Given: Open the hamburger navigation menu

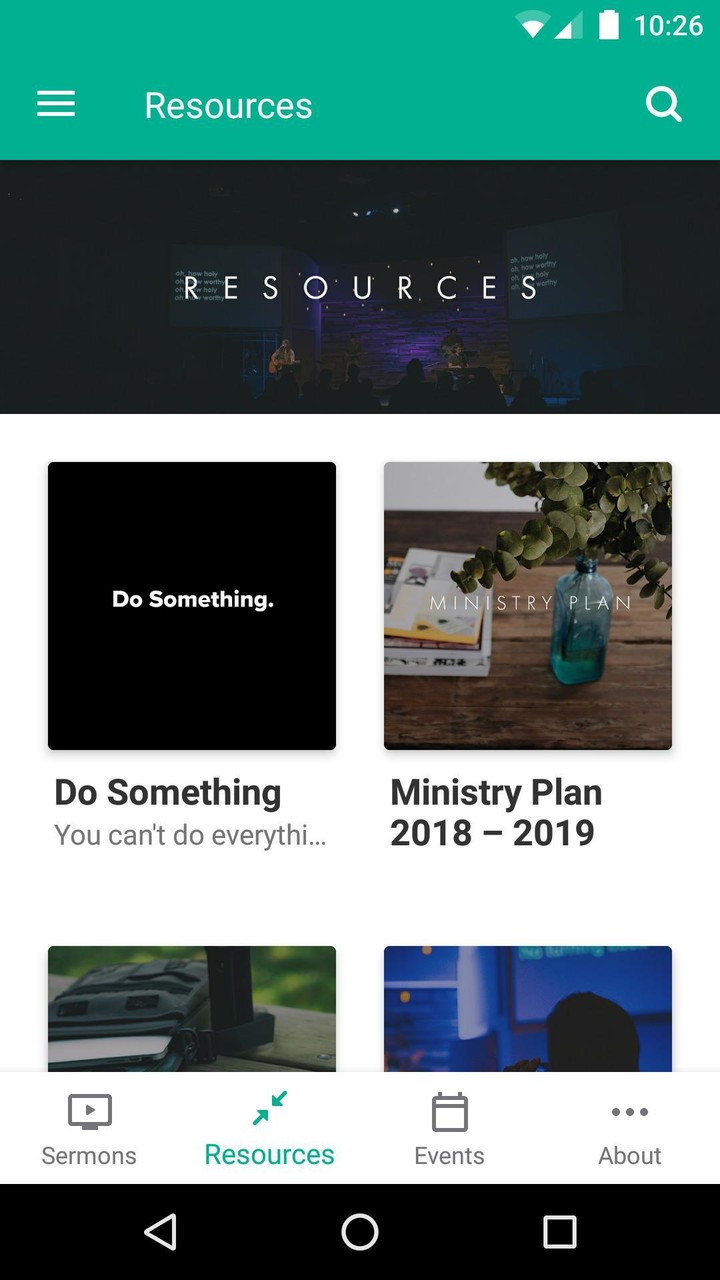Looking at the screenshot, I should coord(56,105).
